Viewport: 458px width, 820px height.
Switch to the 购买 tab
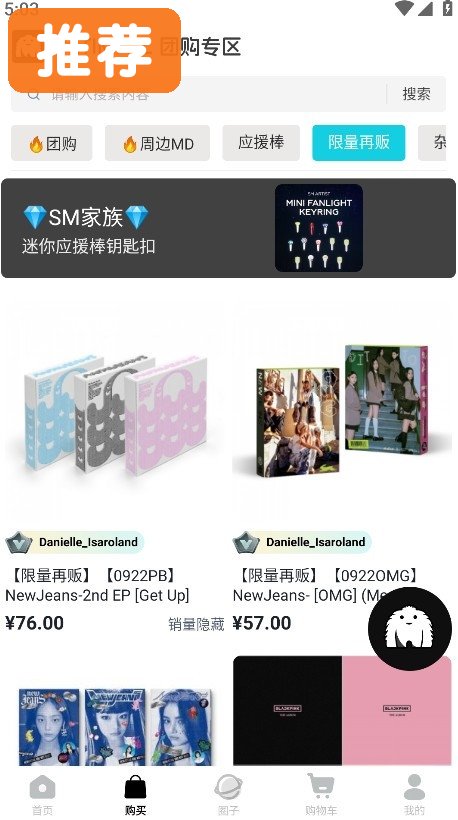(135, 795)
